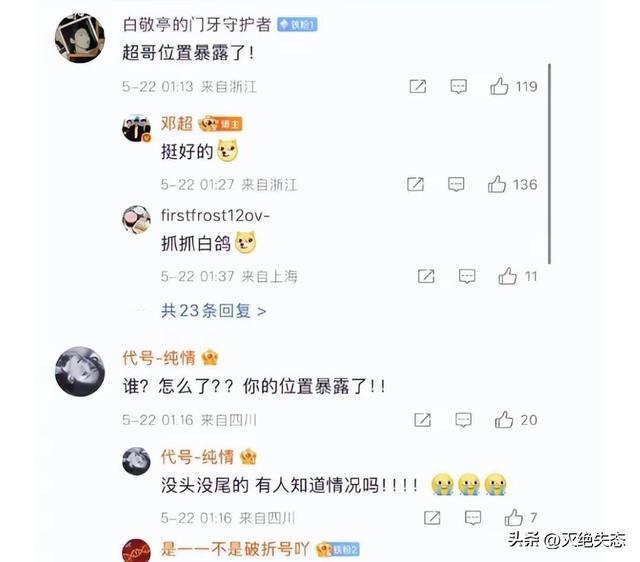Expand 共23条回复 to view all replies
This screenshot has width=640, height=562.
pyautogui.click(x=214, y=311)
